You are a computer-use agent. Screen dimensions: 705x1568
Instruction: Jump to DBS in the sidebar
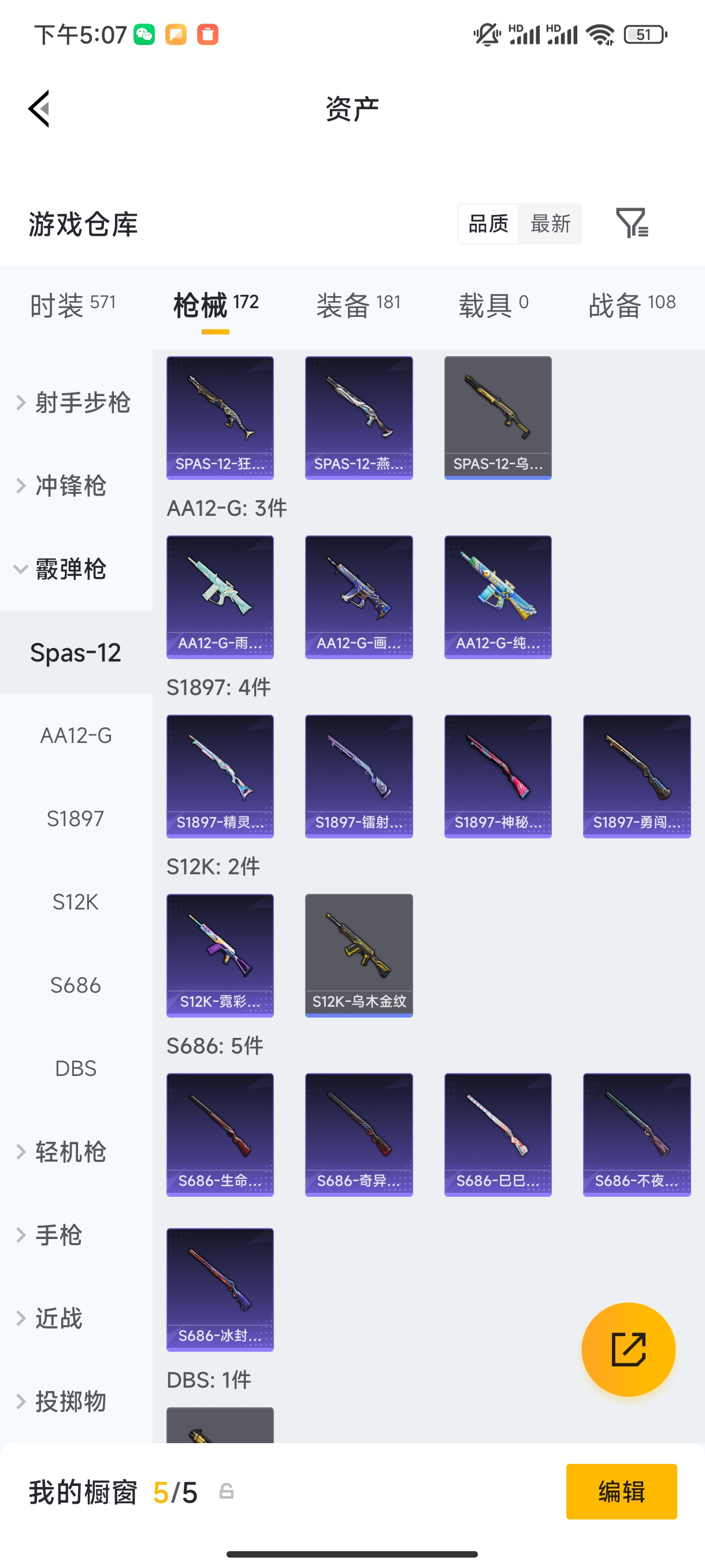coord(76,1068)
